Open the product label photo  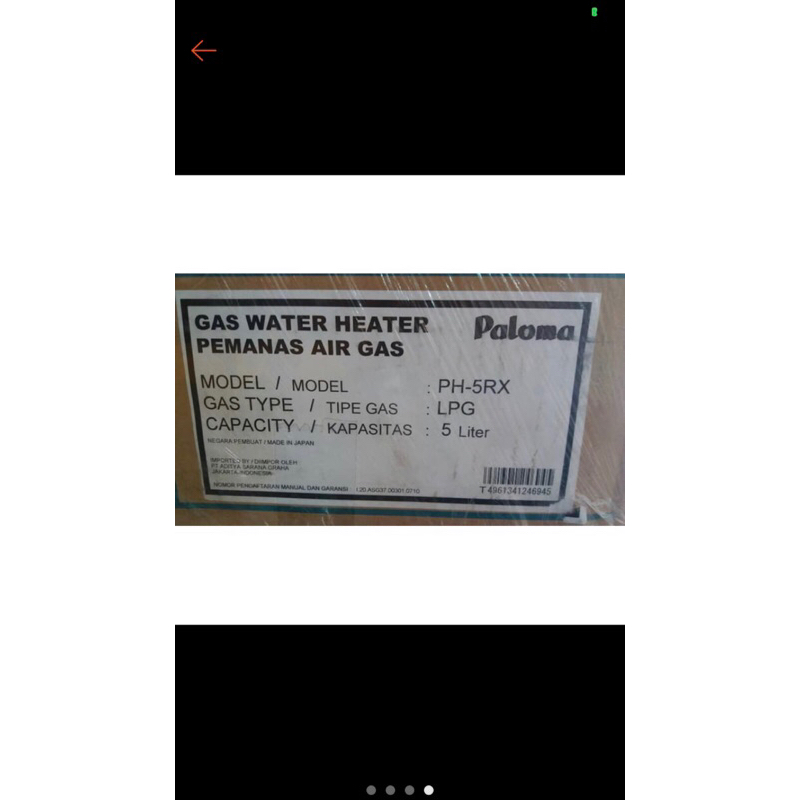pyautogui.click(x=400, y=400)
